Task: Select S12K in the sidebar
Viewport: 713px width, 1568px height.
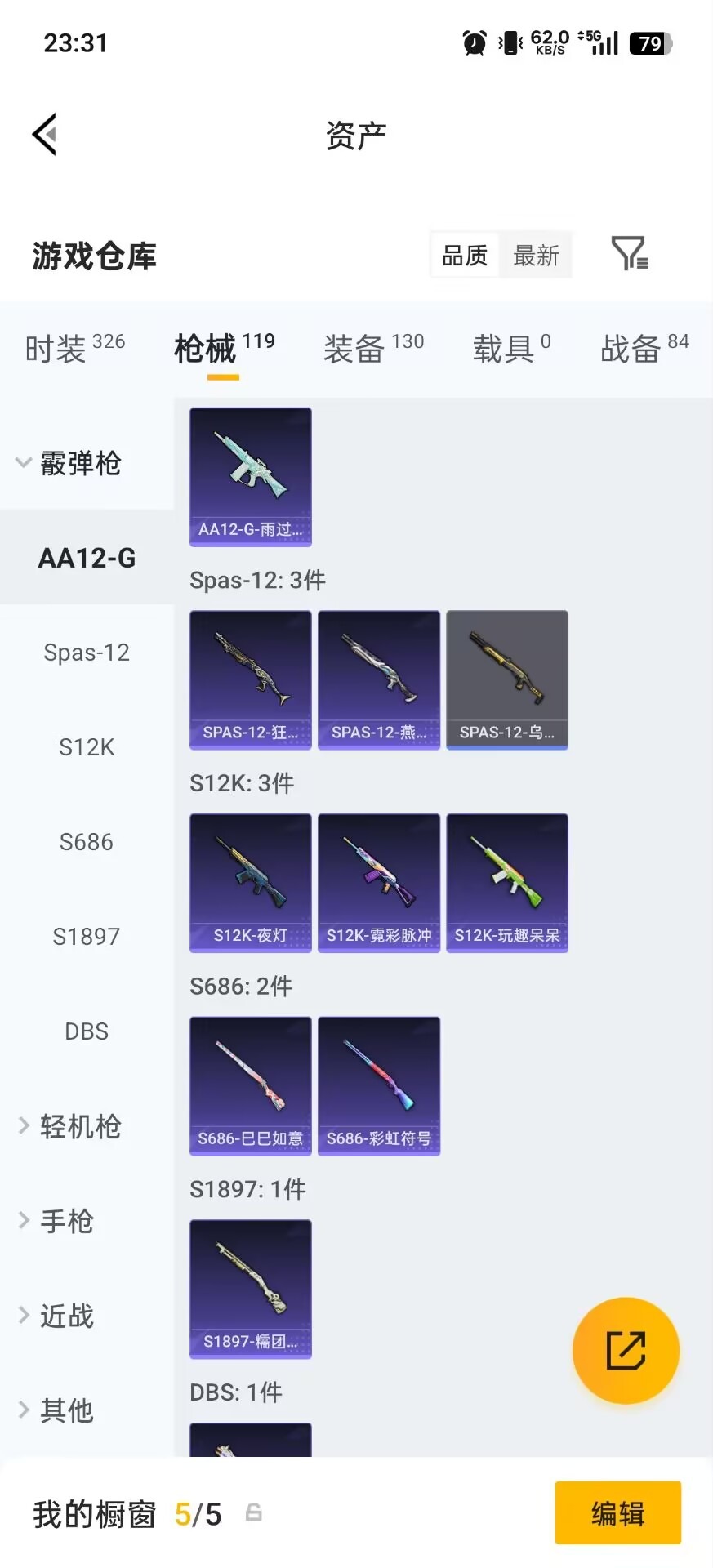Action: click(x=87, y=747)
